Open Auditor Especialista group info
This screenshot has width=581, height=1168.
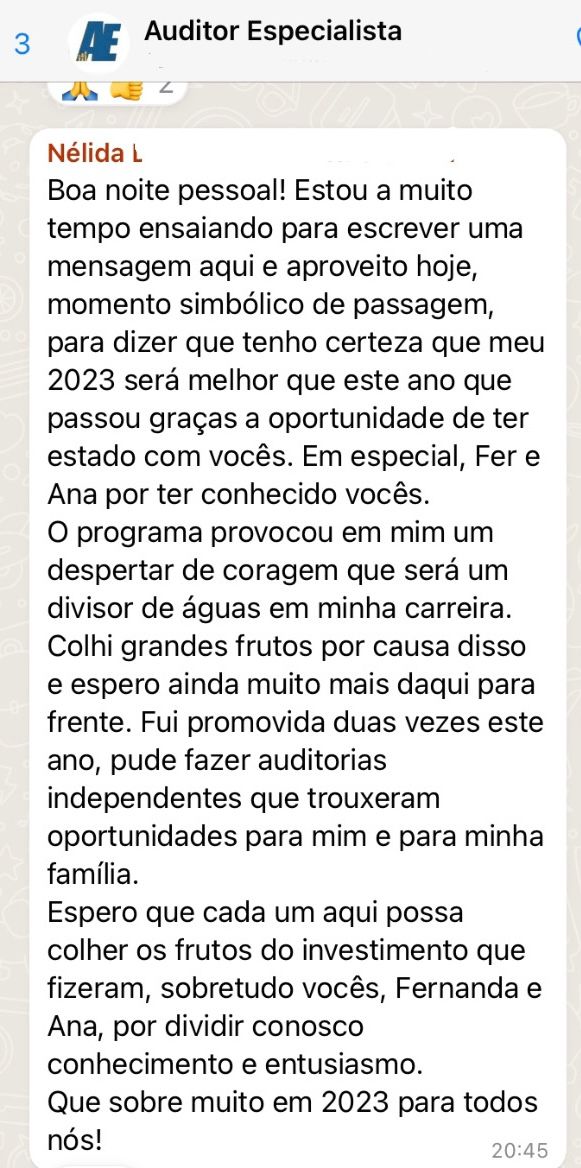tap(273, 31)
